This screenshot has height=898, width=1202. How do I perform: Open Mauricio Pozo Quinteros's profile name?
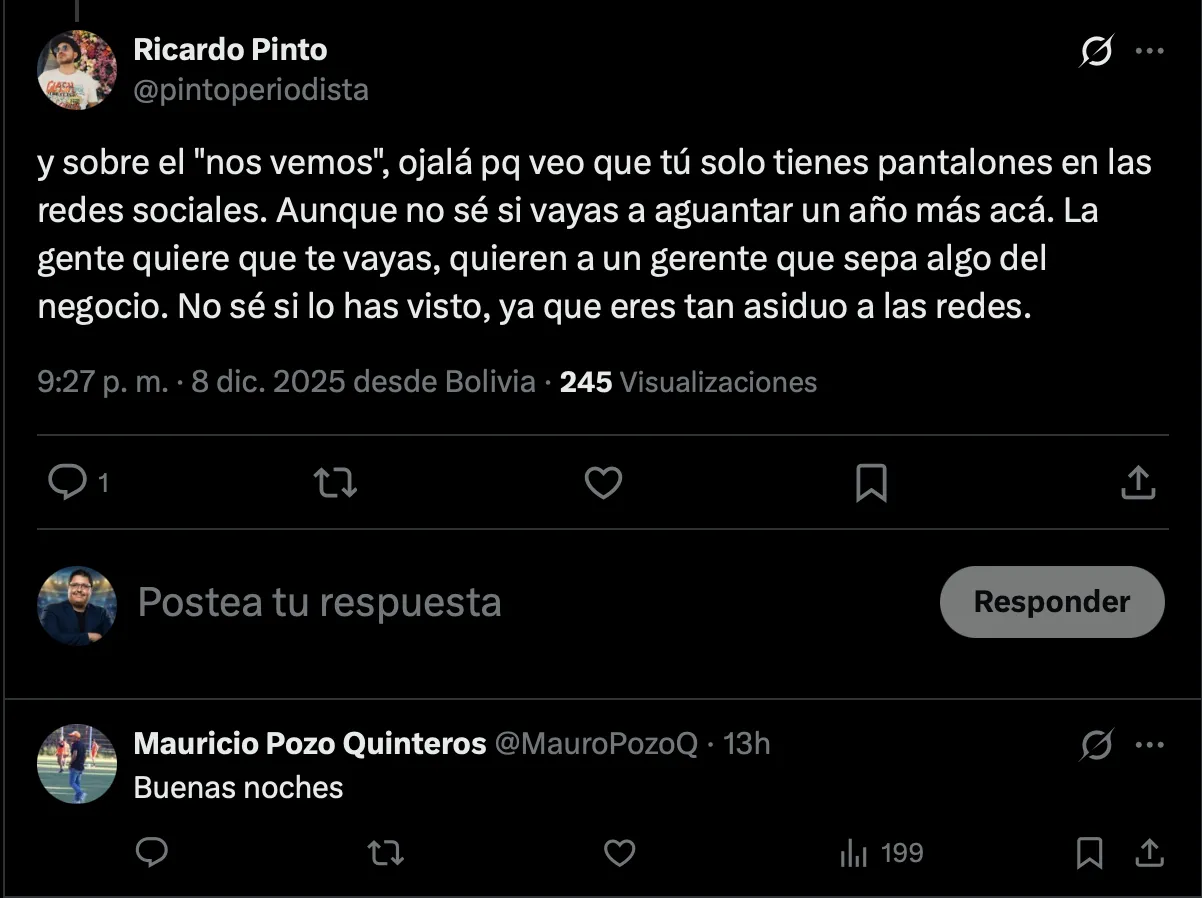coord(310,744)
